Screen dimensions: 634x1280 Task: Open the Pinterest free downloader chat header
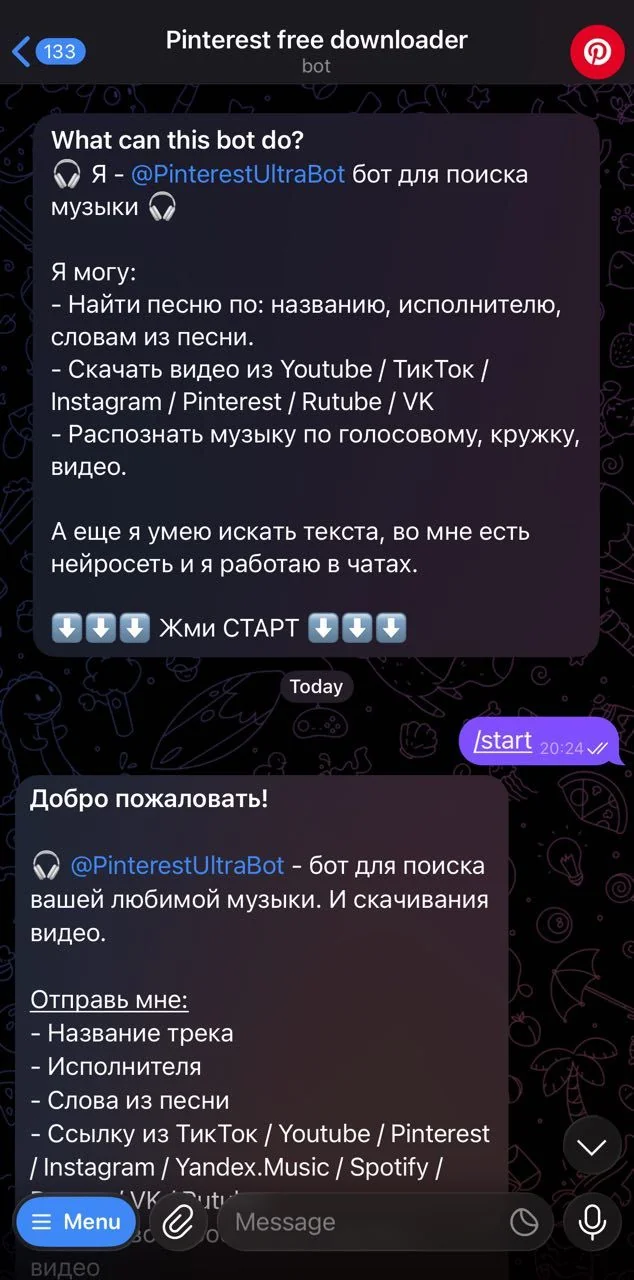[316, 52]
